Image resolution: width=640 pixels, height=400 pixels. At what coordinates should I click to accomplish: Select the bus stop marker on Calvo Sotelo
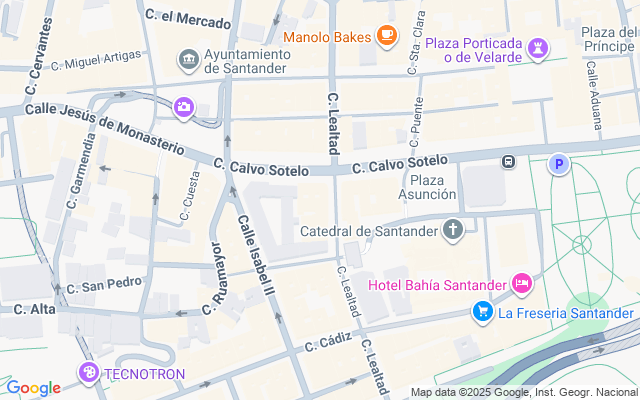(x=509, y=161)
